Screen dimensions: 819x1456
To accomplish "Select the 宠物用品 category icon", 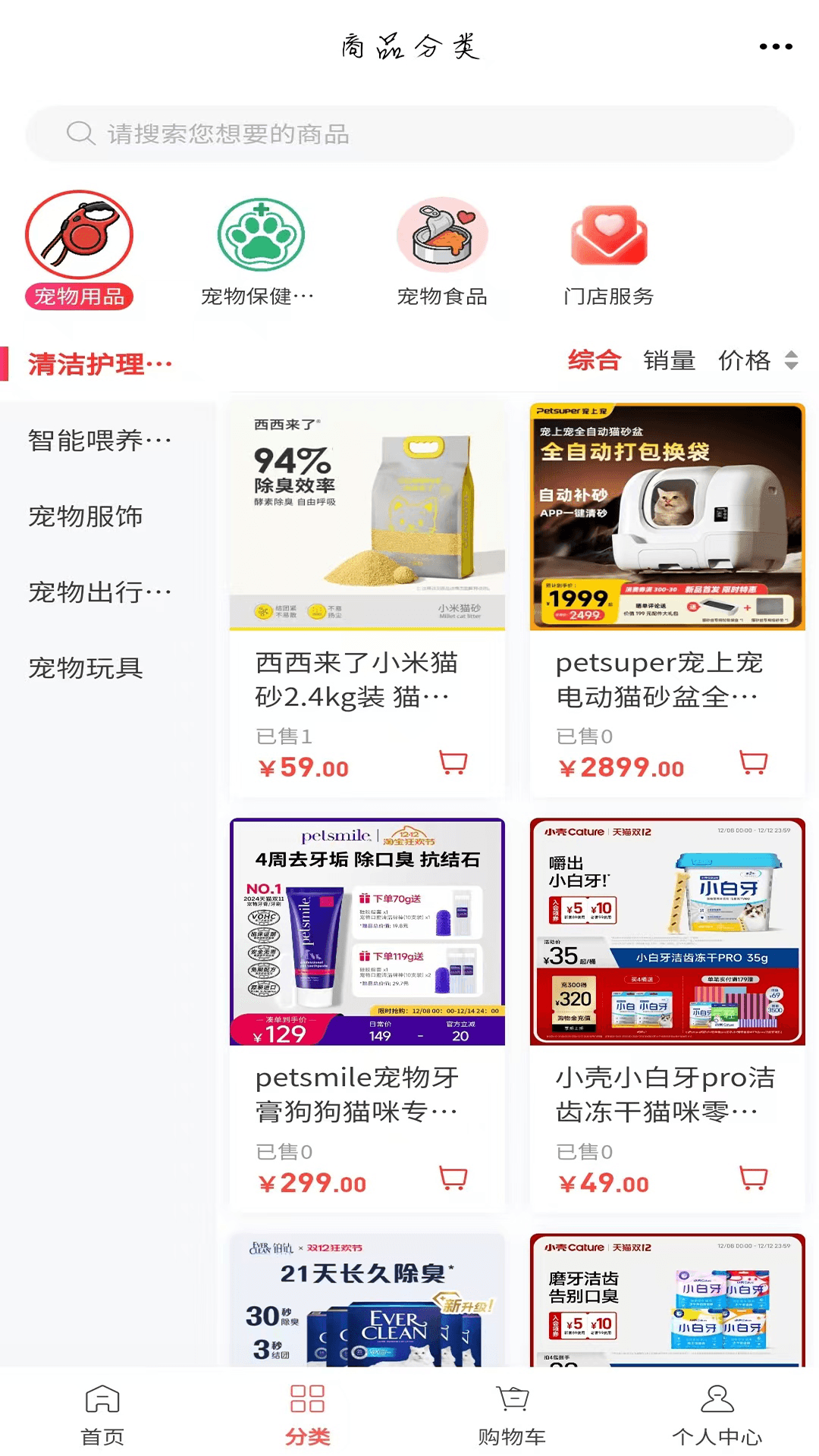I will [x=80, y=235].
